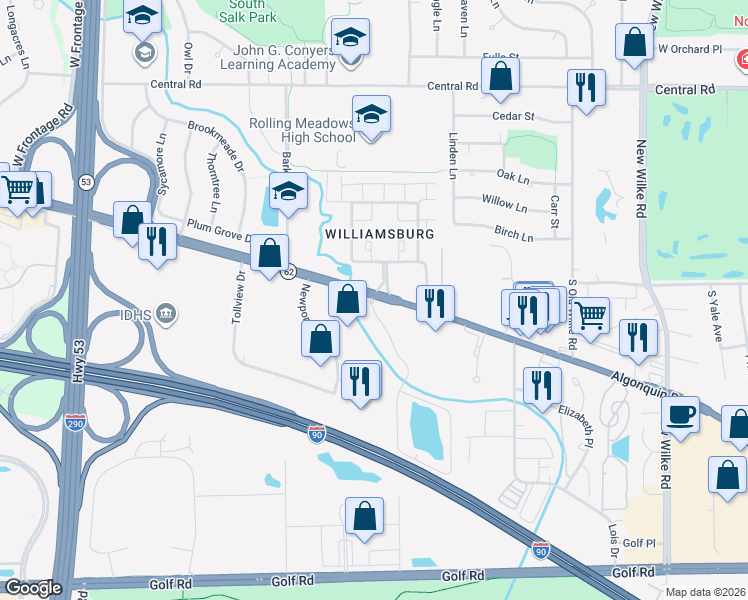Tap the school marker near South Salk Park
The width and height of the screenshot is (748, 600).
point(142,17)
